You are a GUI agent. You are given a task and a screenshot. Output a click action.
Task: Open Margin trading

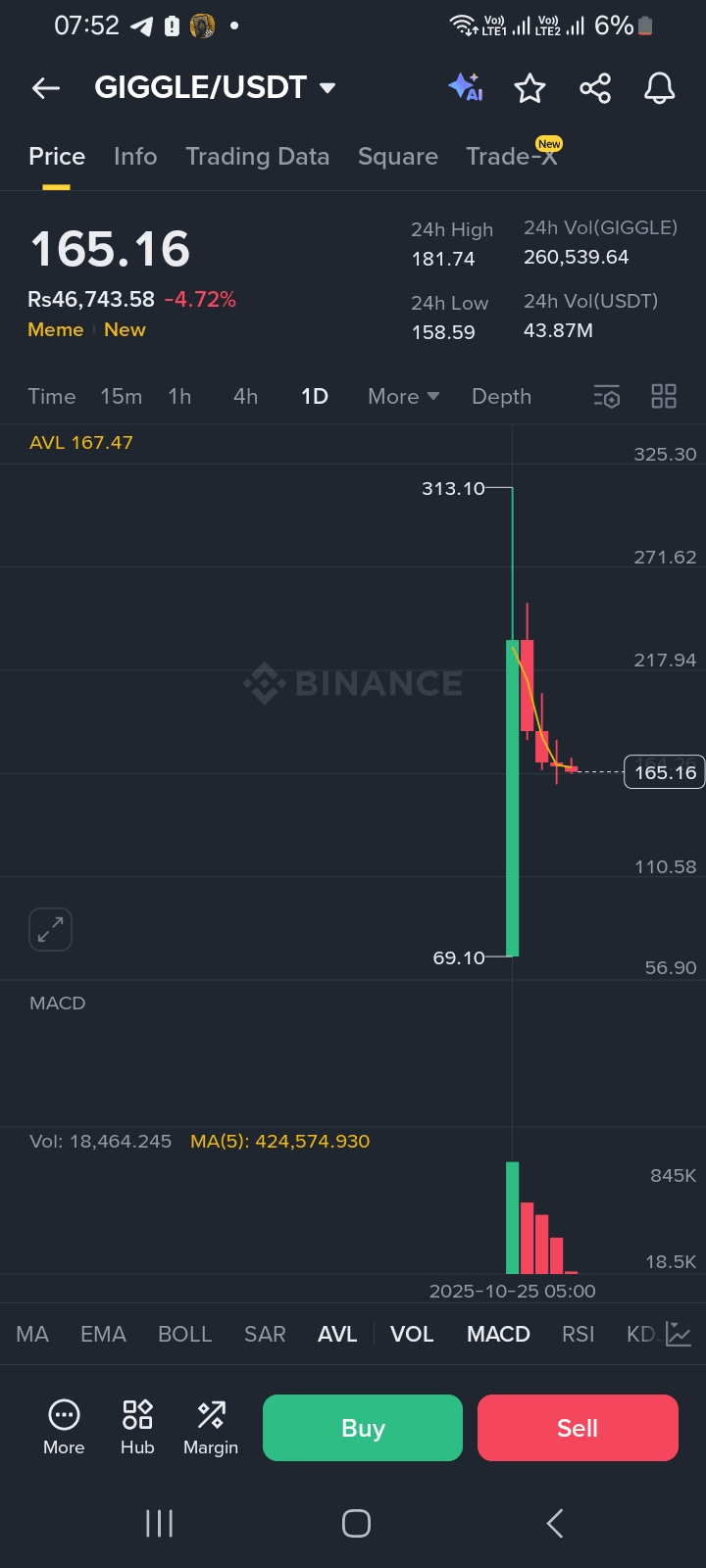pos(211,1428)
